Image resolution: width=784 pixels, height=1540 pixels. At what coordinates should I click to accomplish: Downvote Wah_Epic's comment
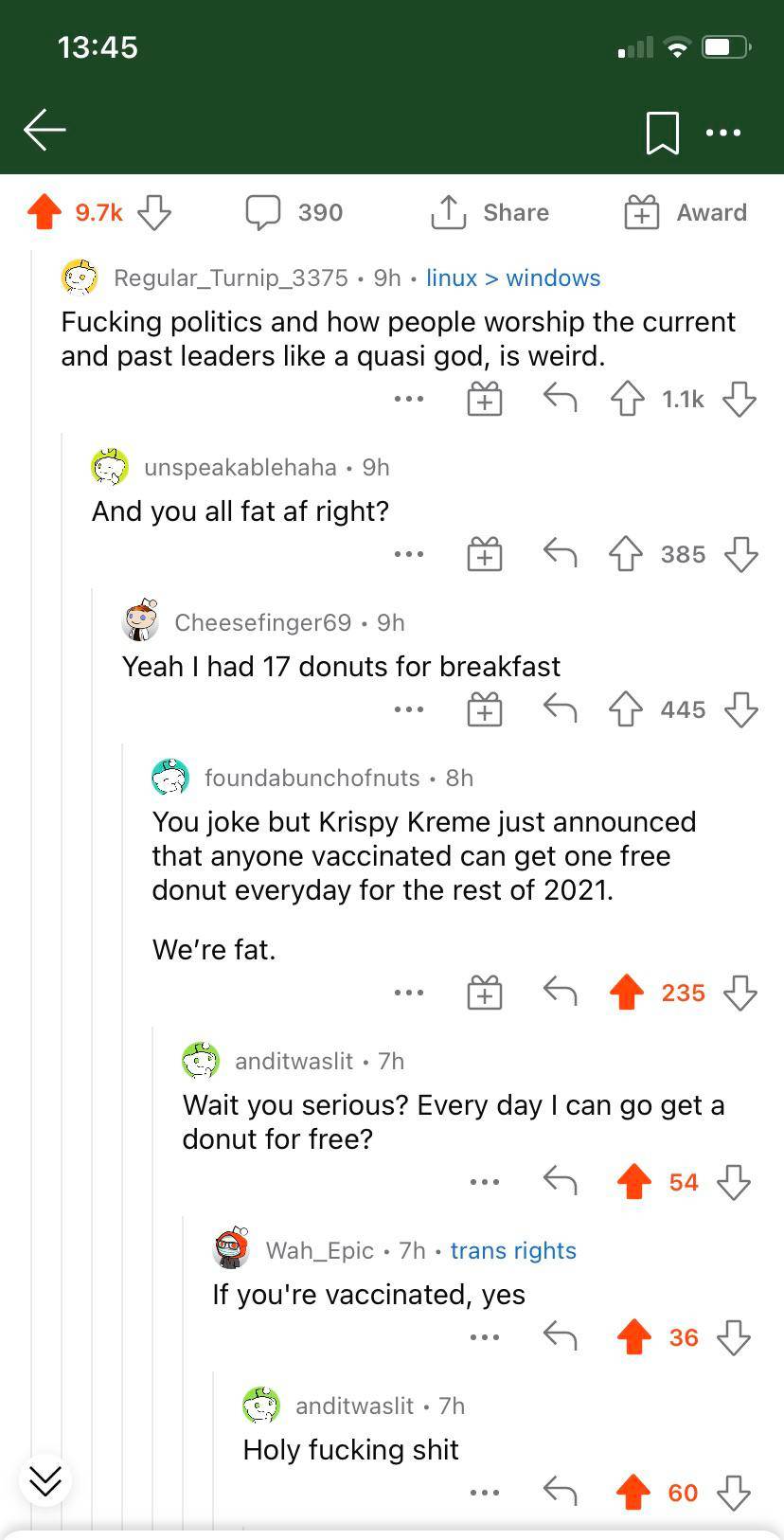point(734,1337)
